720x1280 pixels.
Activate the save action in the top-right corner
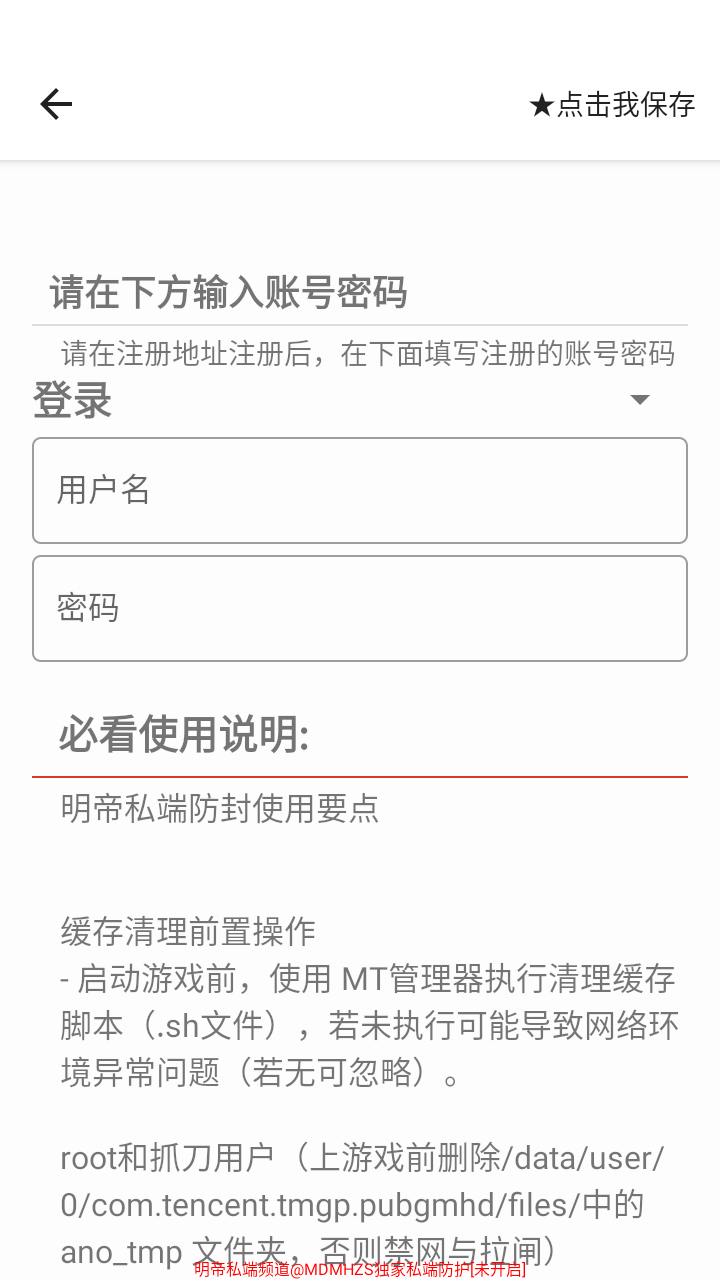point(612,104)
